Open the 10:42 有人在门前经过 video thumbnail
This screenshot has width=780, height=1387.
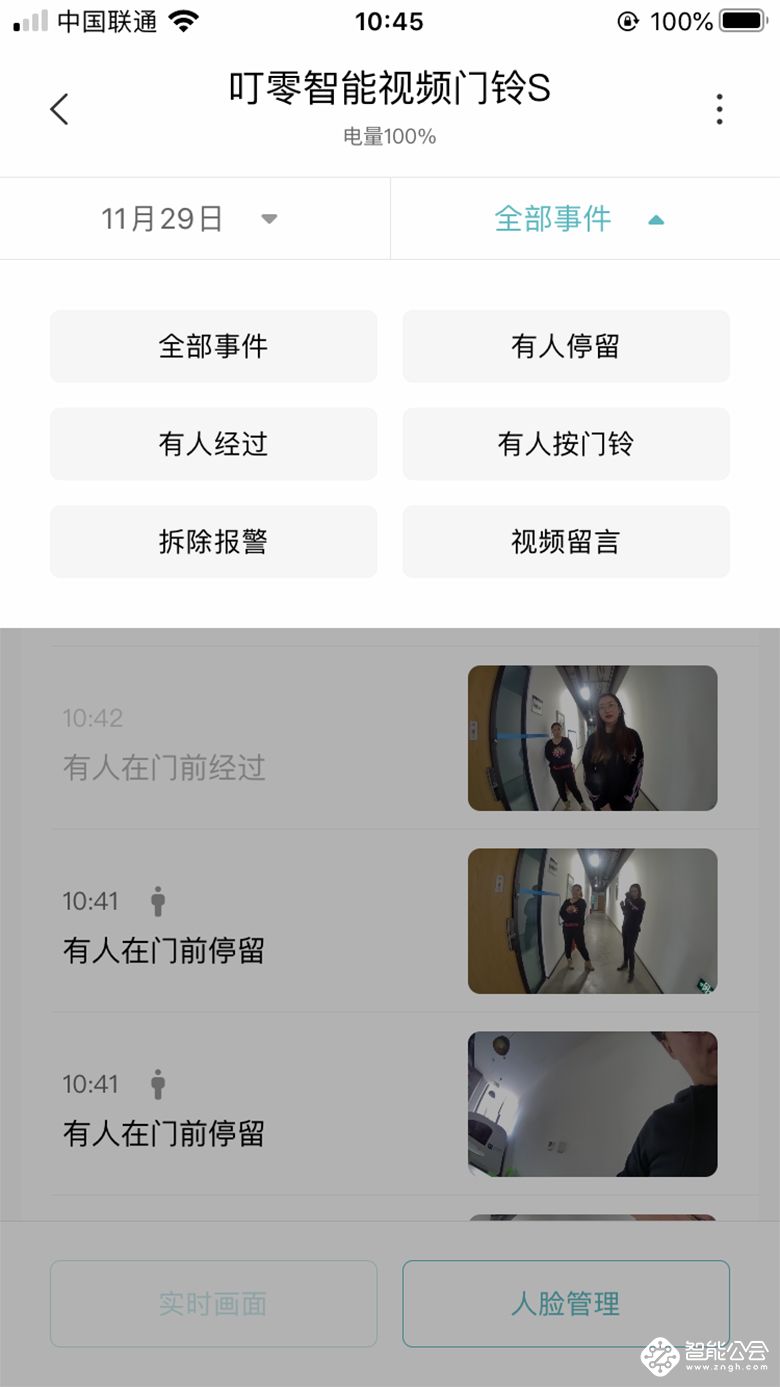pyautogui.click(x=593, y=737)
